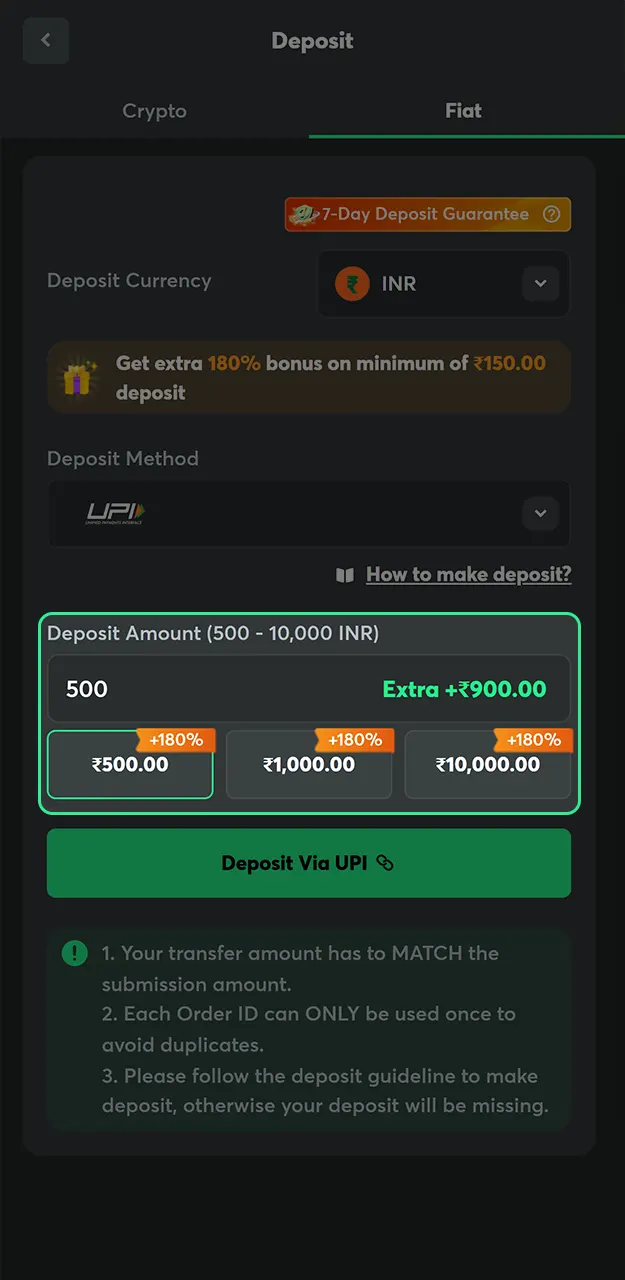
Task: Choose the ₹10,000.00 preset amount
Action: 487,765
